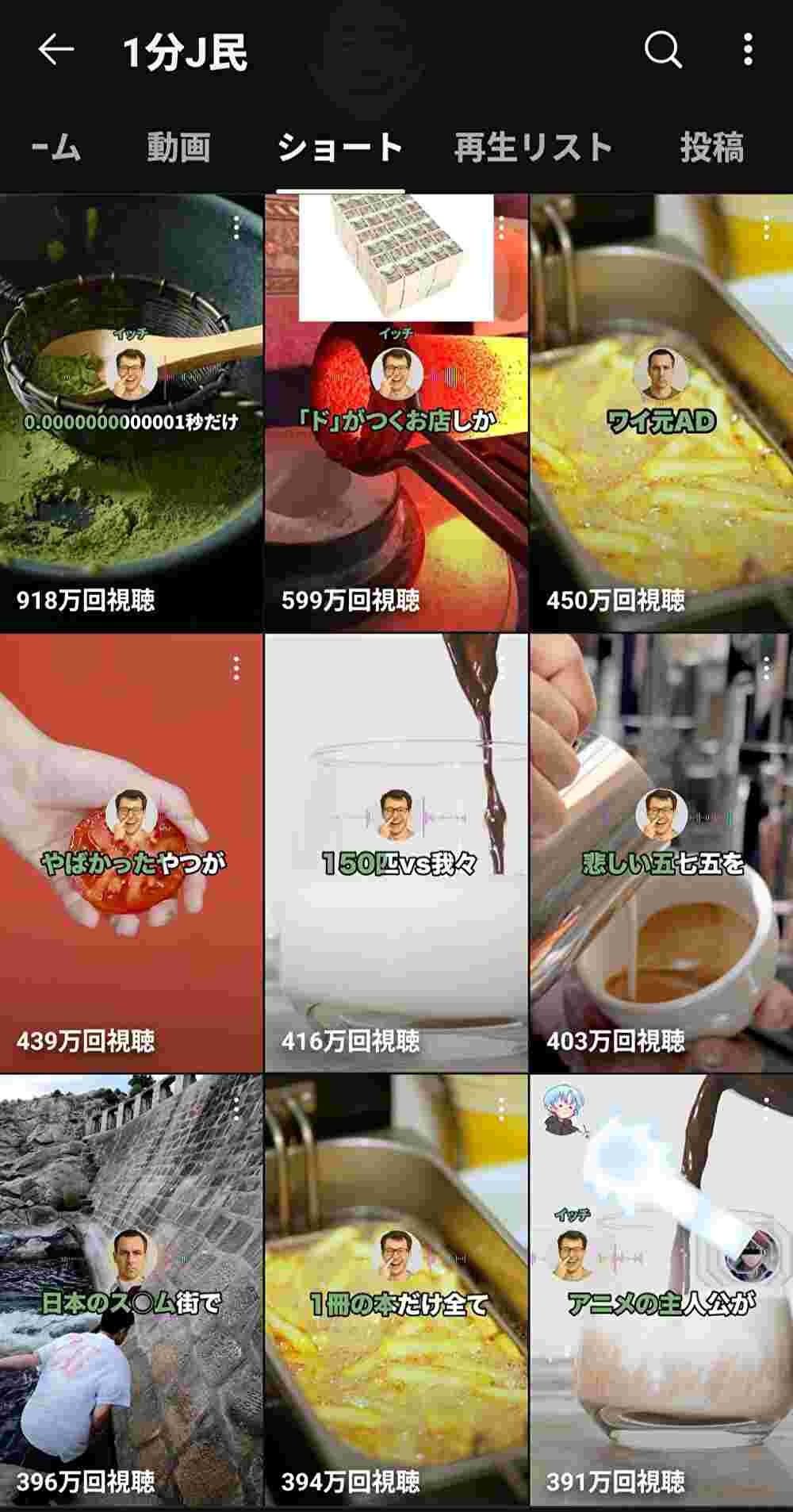Open options for the ワイ元AD short
Viewport: 793px width, 1512px height.
point(766,228)
